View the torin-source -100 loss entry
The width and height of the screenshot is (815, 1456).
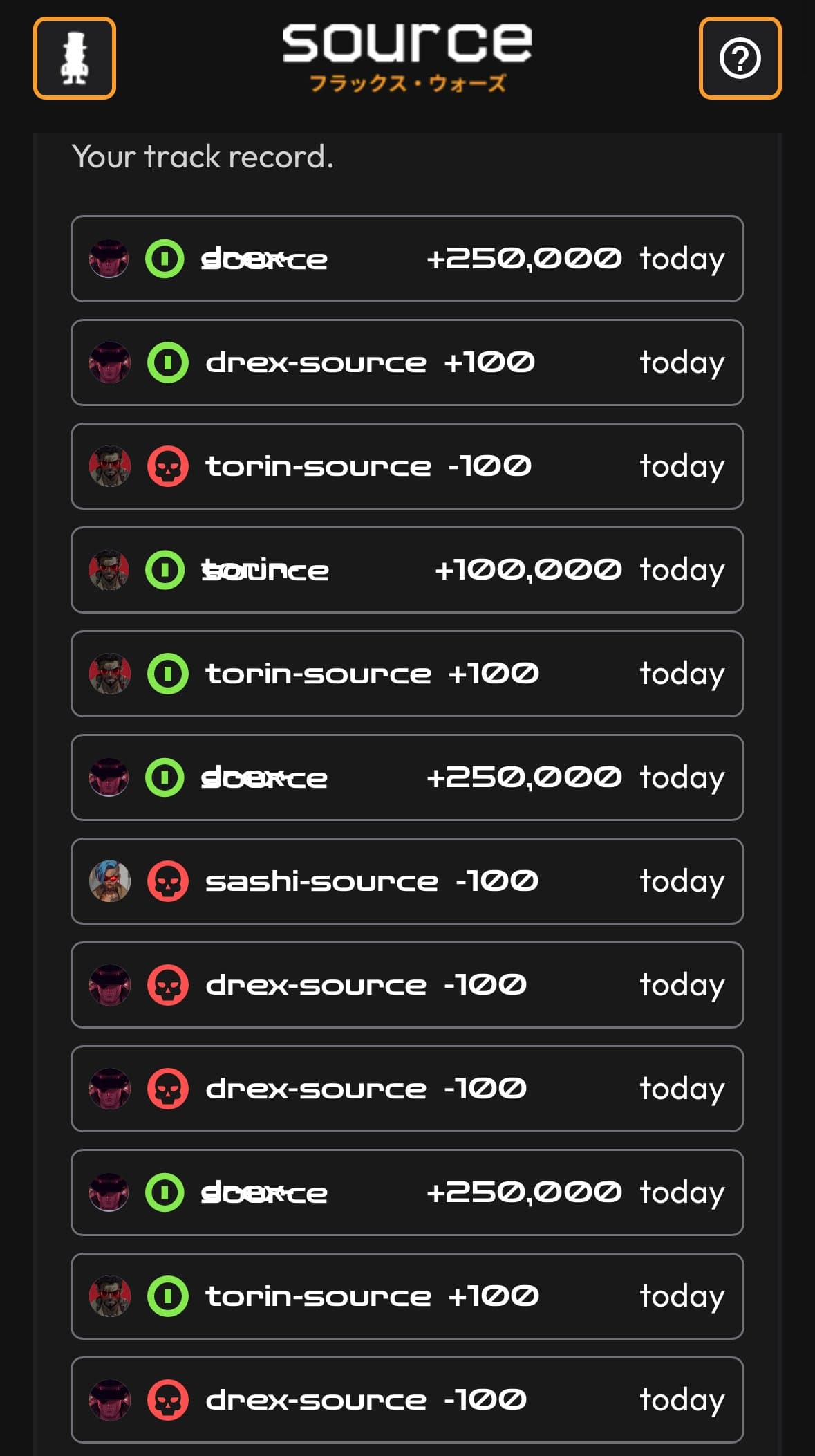click(x=406, y=466)
